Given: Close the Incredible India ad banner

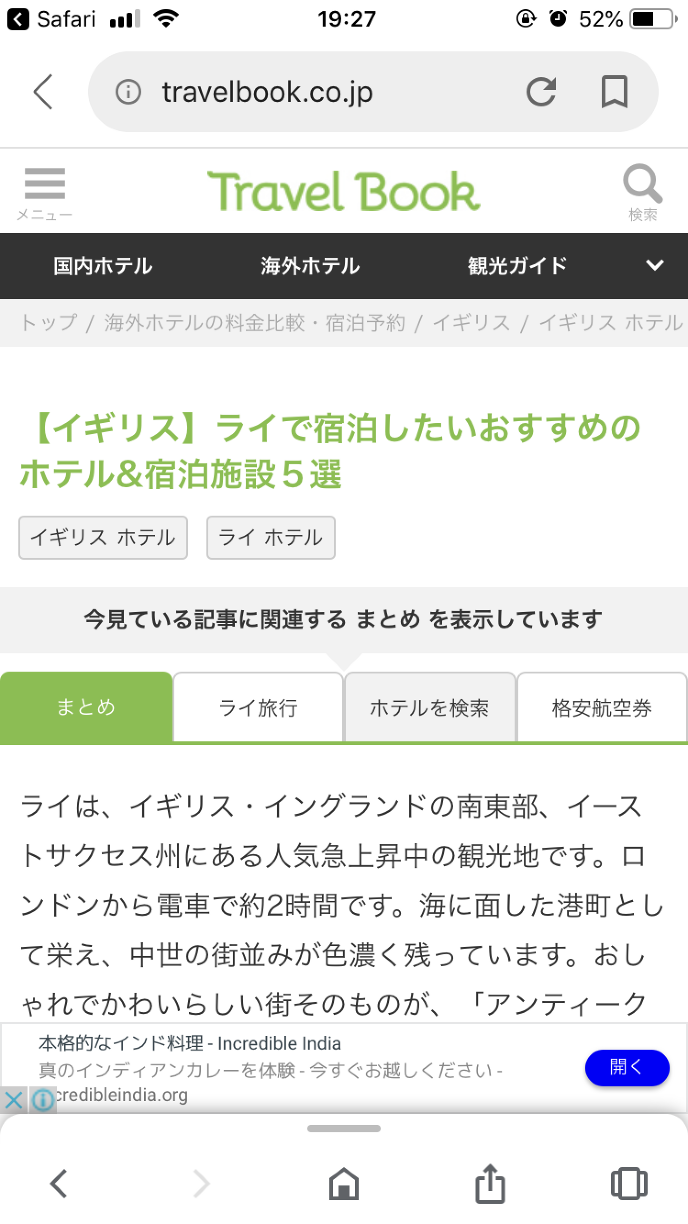Looking at the screenshot, I should point(13,1100).
